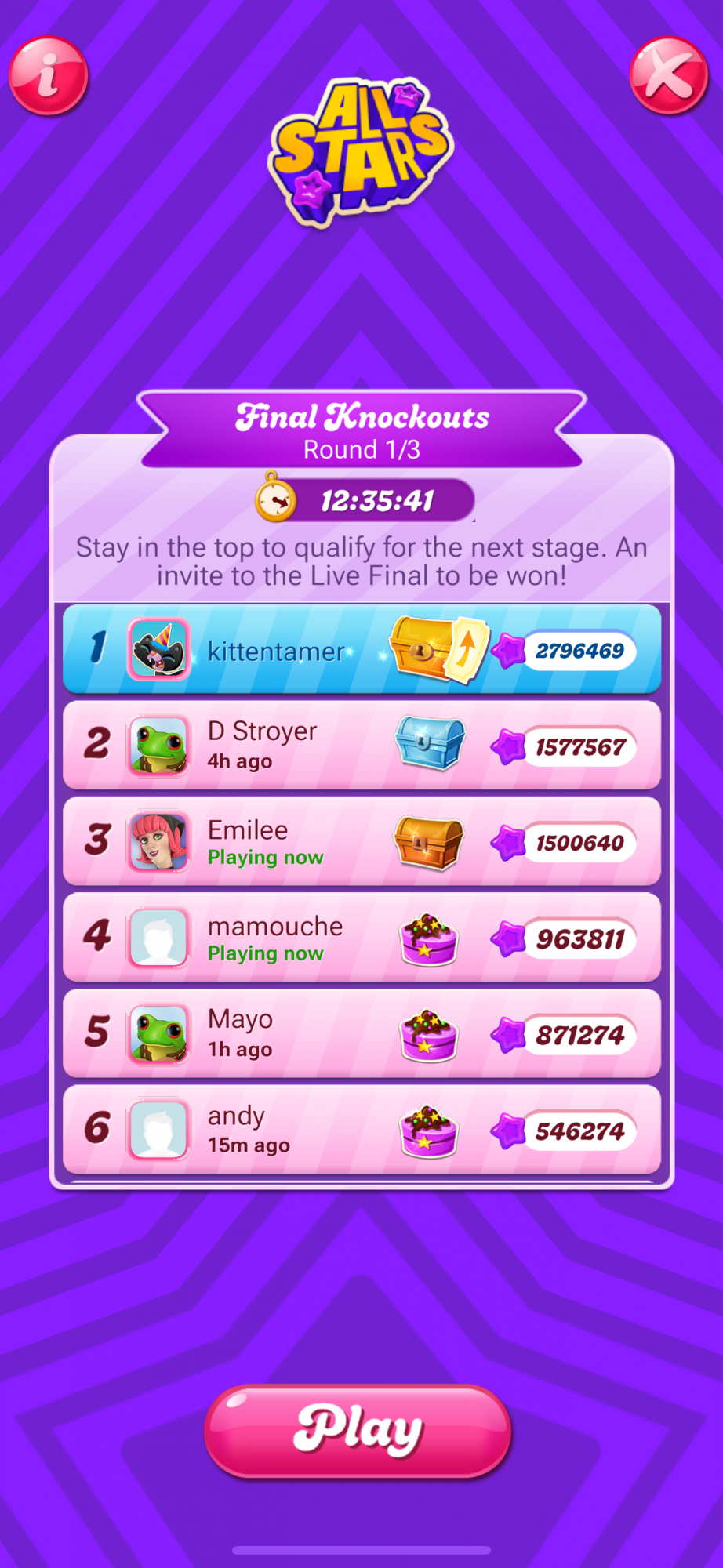
Task: Select D Stroyer's leaderboard entry
Action: point(361,745)
